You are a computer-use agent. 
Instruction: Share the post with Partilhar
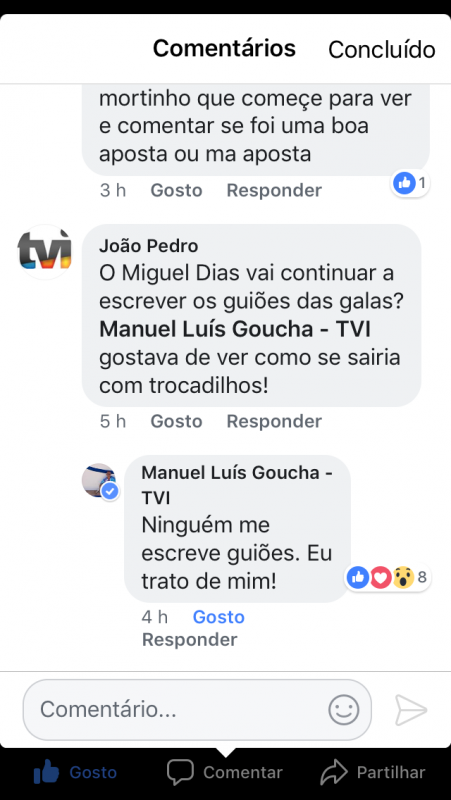tap(373, 772)
